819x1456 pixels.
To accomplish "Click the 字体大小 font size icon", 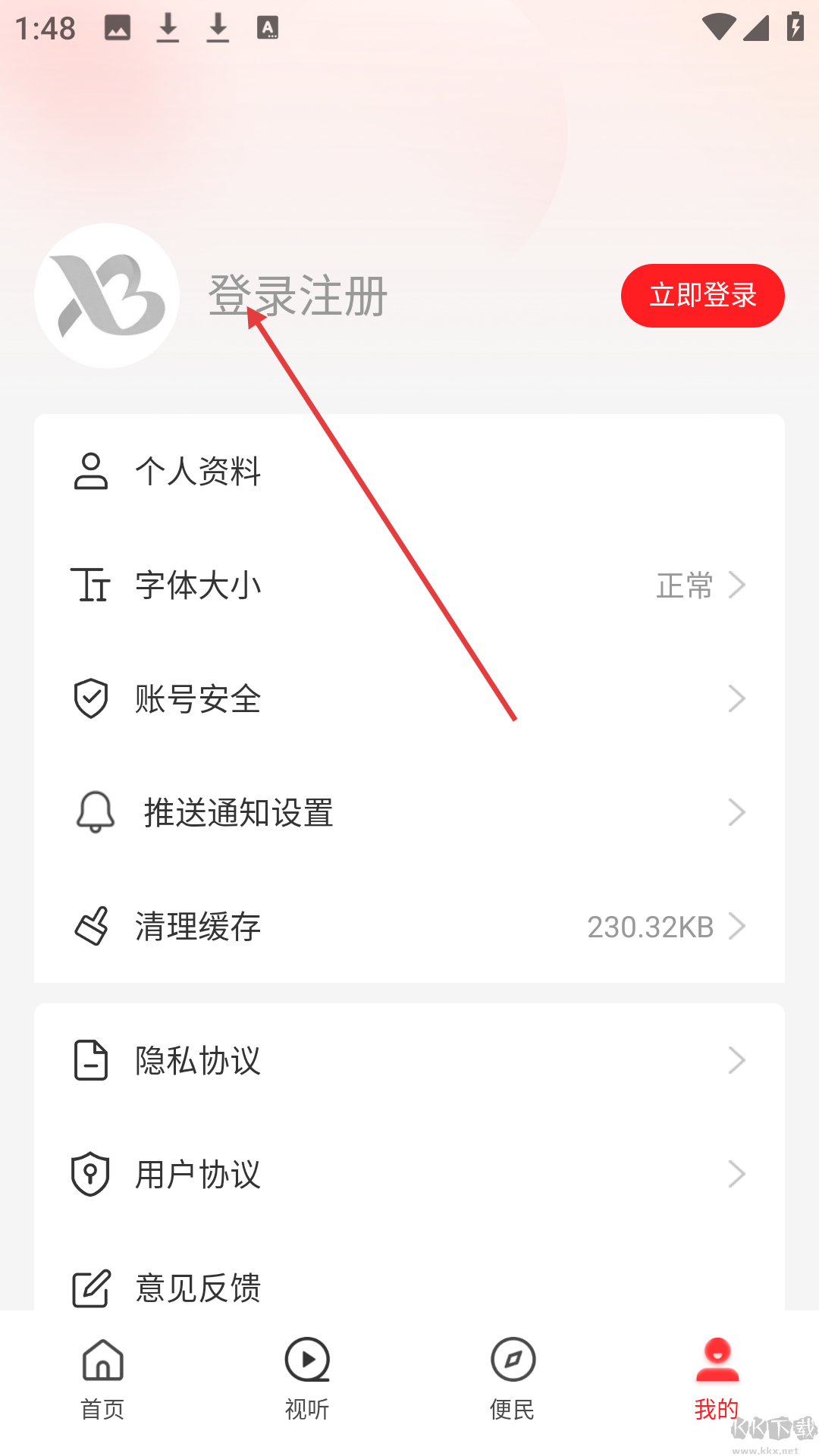I will coord(90,584).
